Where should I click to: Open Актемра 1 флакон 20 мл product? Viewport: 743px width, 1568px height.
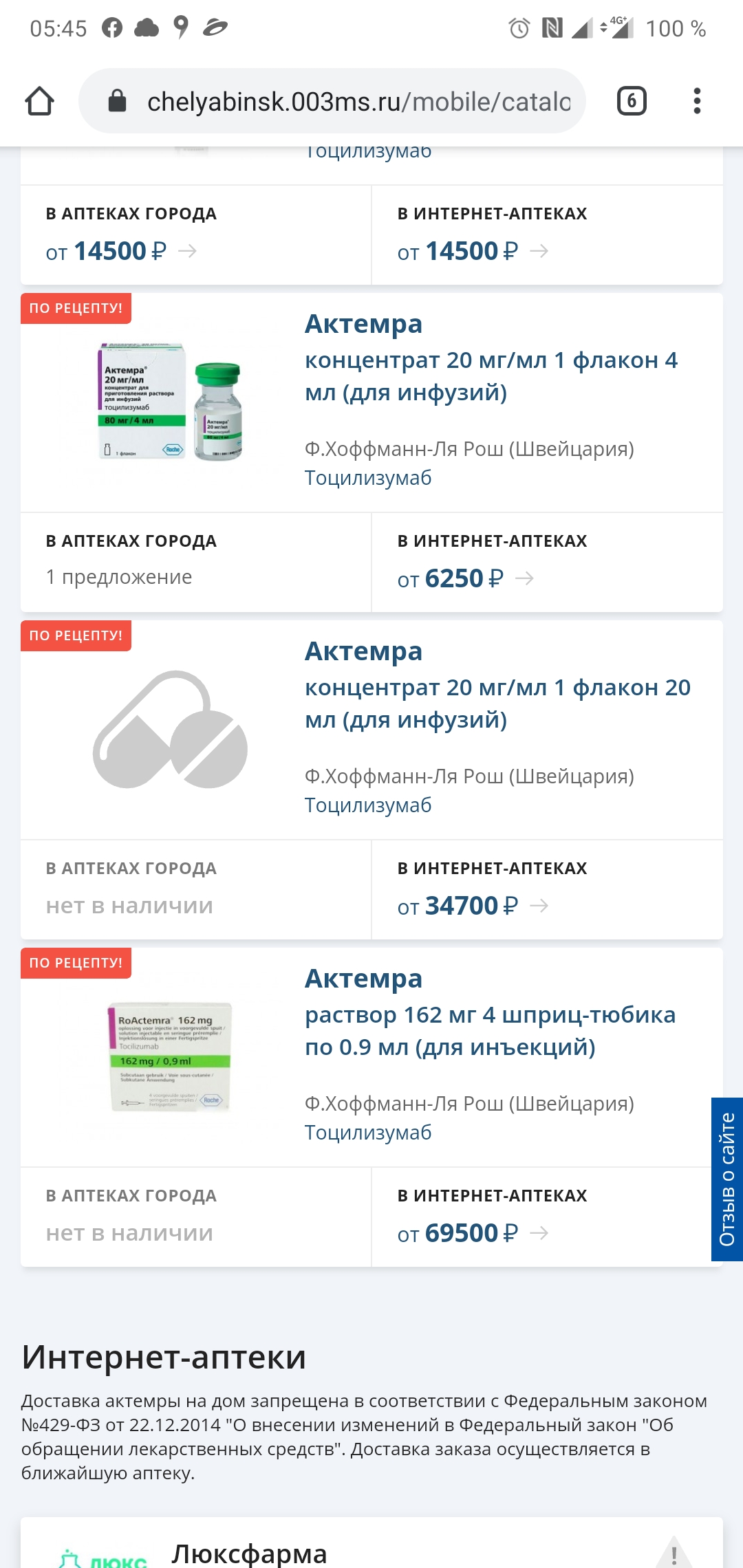tap(497, 685)
